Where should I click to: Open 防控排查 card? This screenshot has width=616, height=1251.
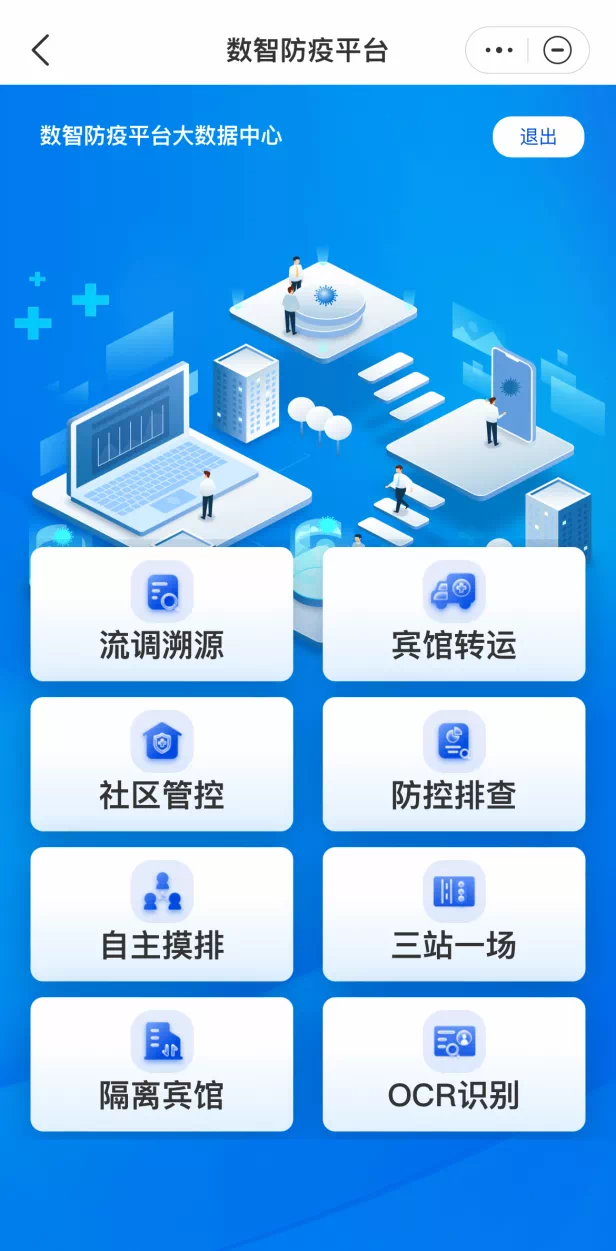pos(453,764)
